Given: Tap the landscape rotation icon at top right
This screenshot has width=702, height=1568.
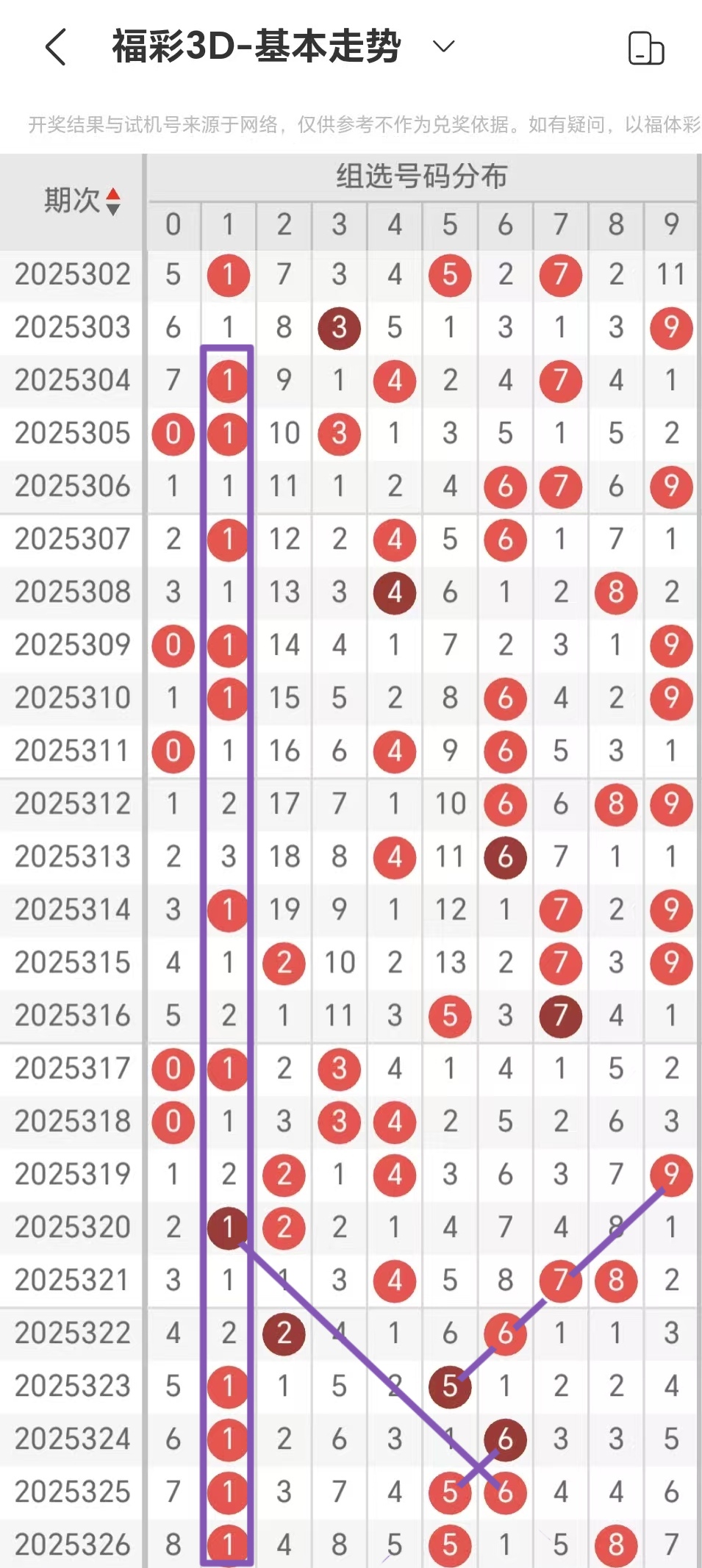Looking at the screenshot, I should coord(645,49).
